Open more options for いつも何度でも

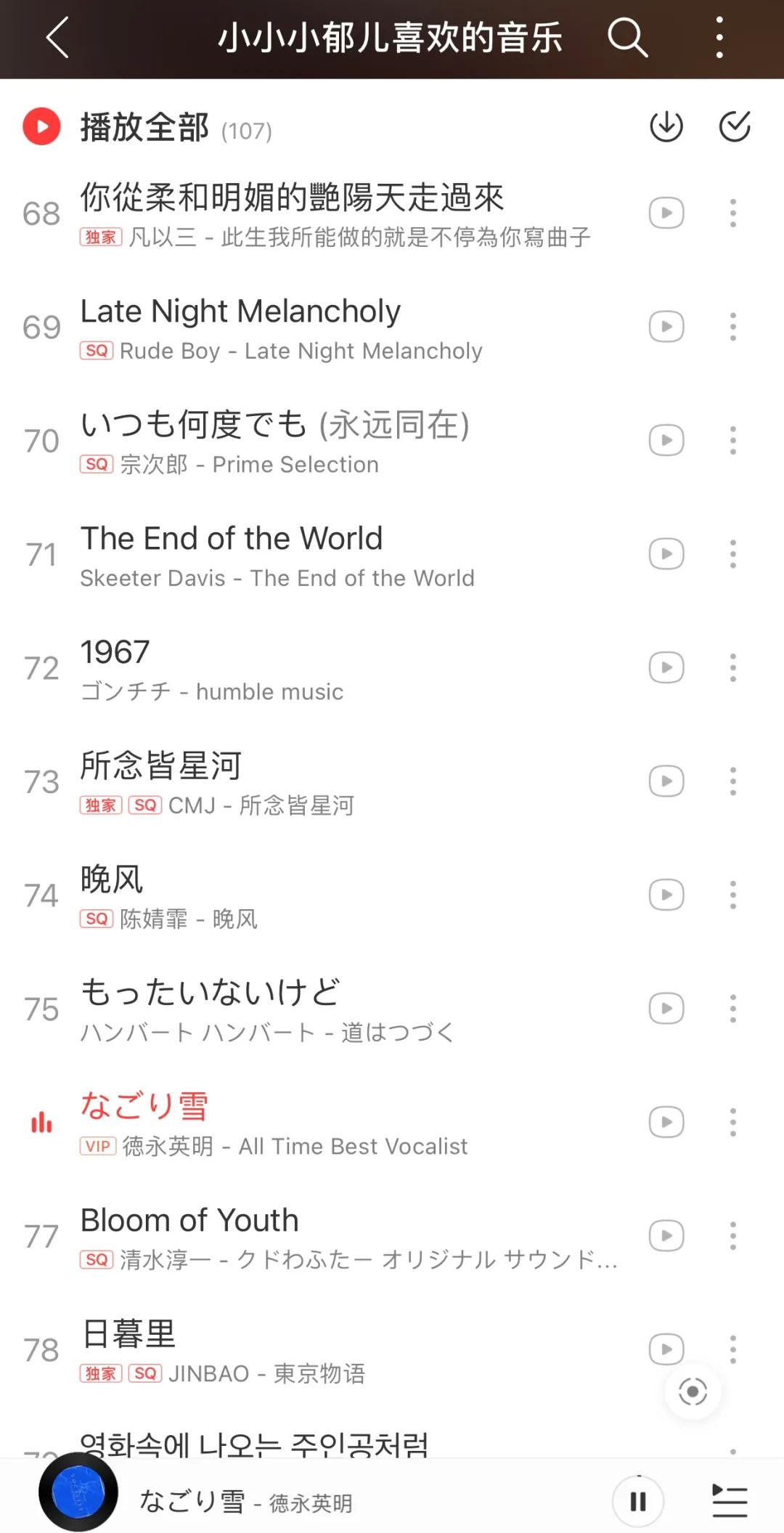click(732, 440)
